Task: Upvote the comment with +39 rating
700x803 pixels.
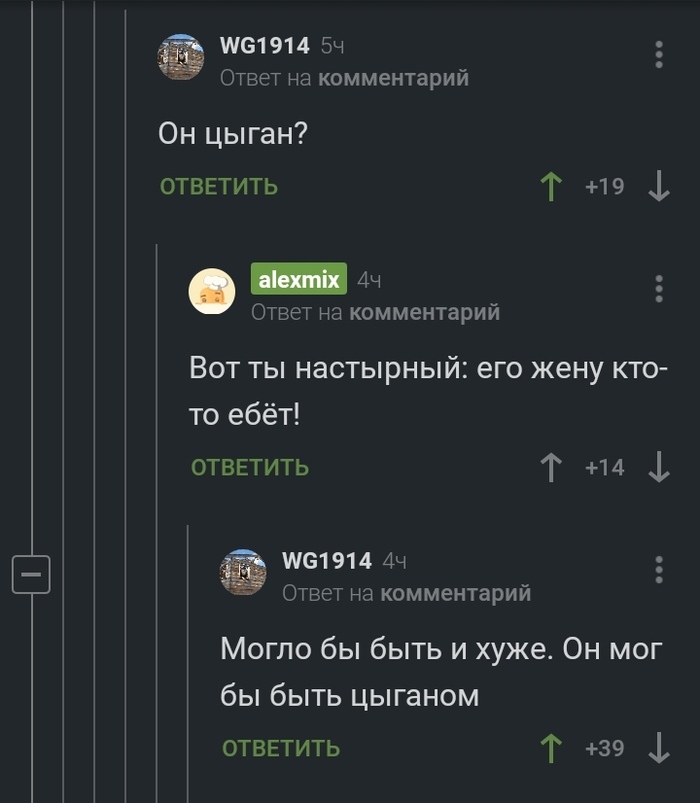Action: pyautogui.click(x=550, y=748)
